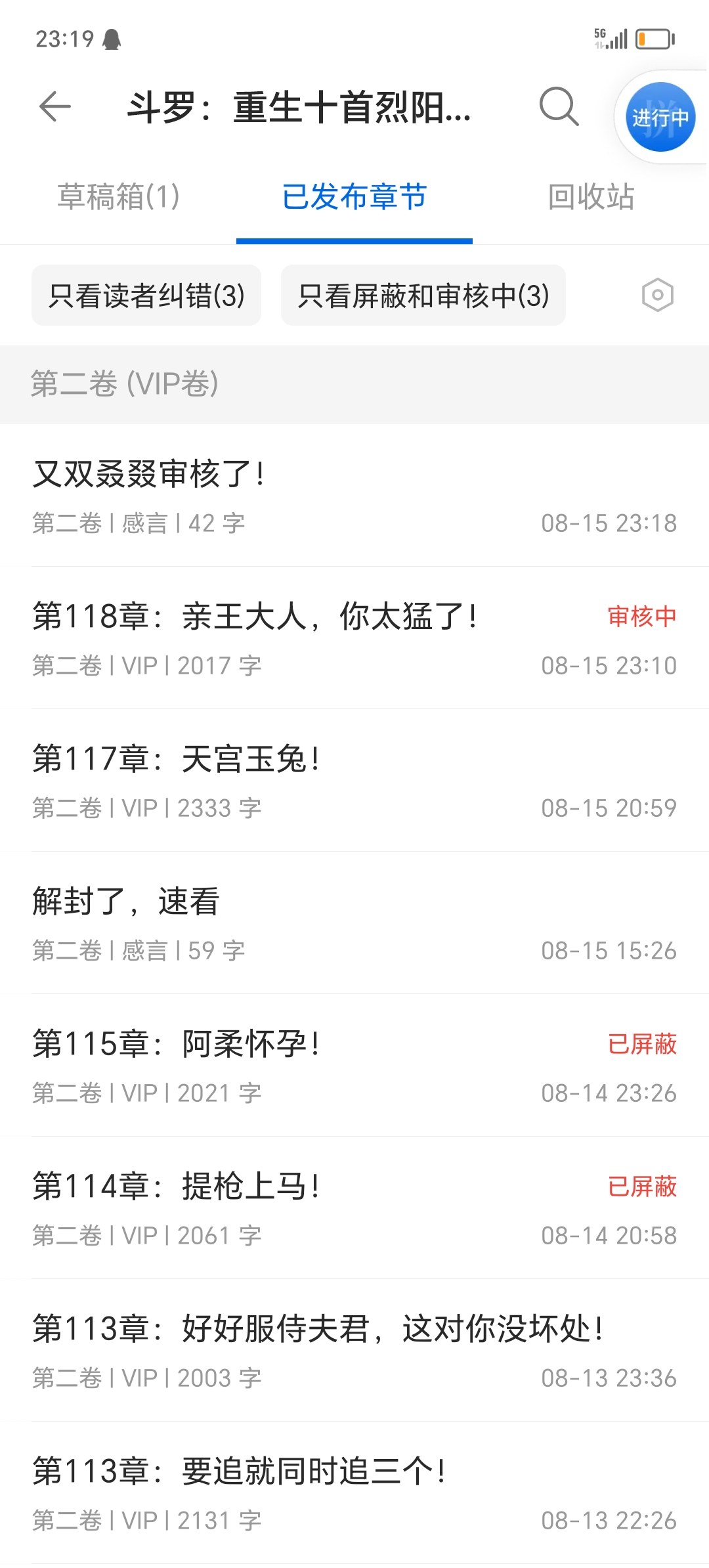This screenshot has height=1568, width=709.
Task: Open the search magnifier icon
Action: point(559,106)
